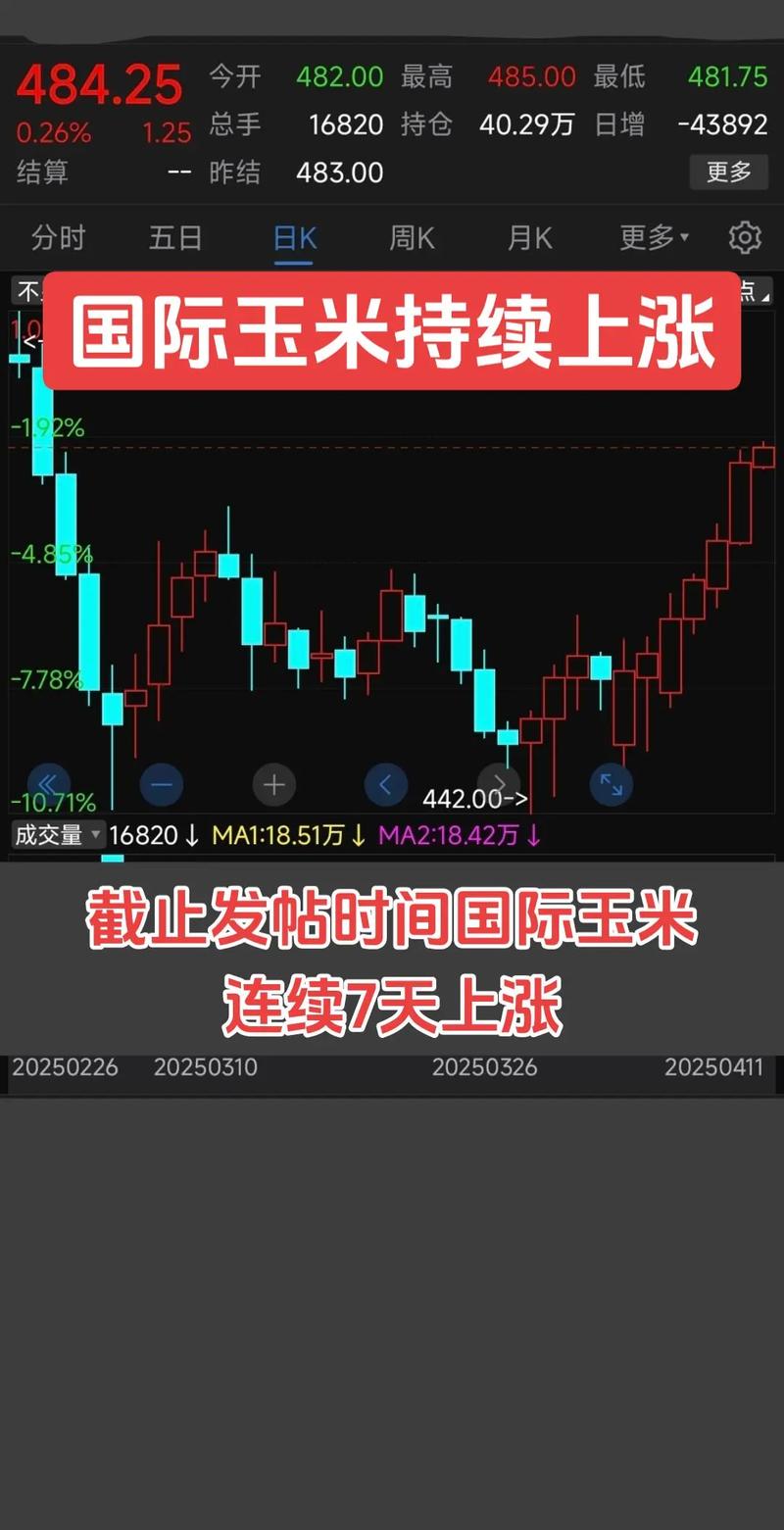Jump to earliest data with double-left arrow icon

[49, 784]
